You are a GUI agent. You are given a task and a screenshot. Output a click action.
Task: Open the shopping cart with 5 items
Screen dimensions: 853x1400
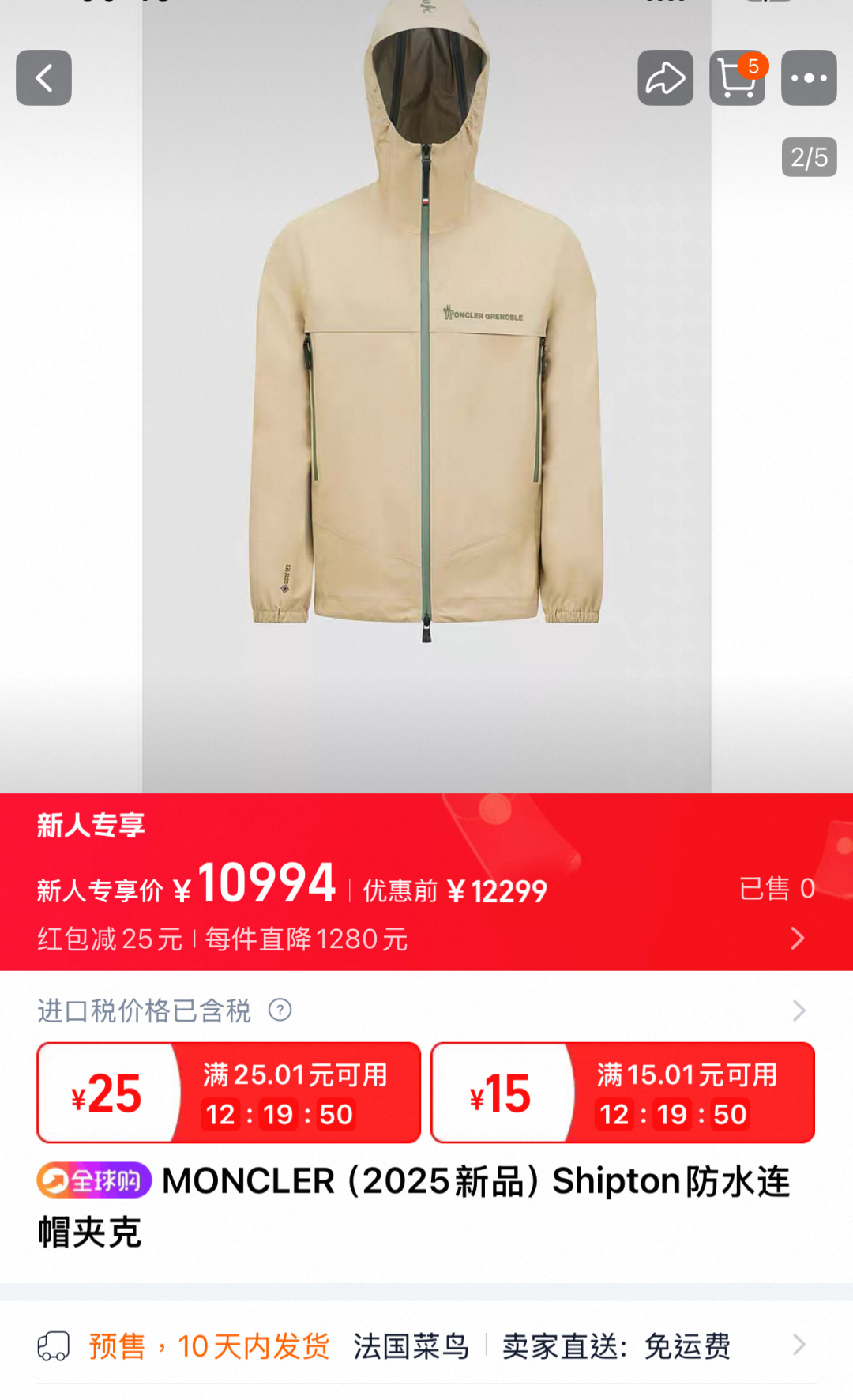tap(737, 78)
